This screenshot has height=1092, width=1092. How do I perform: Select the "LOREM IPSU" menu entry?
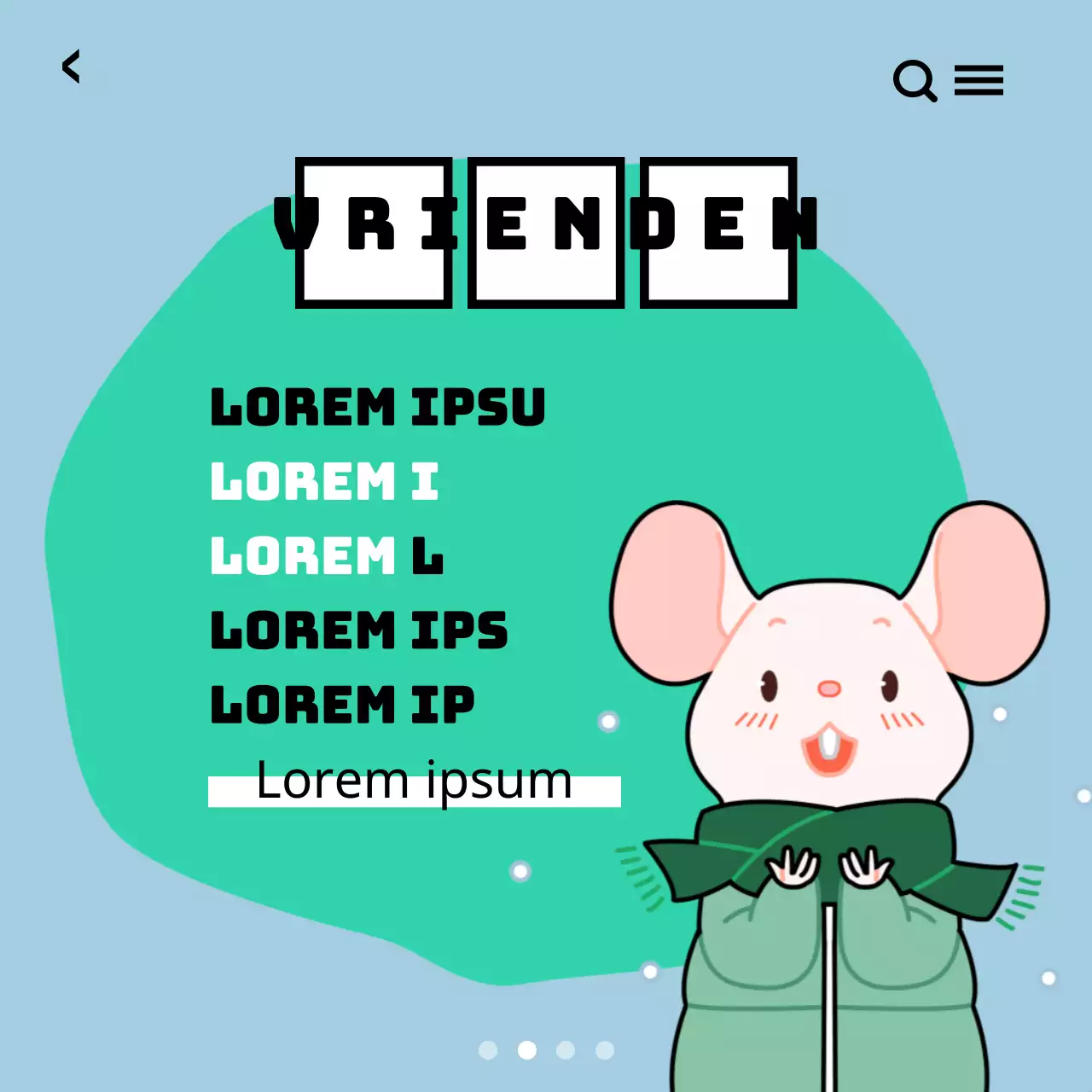pyautogui.click(x=377, y=407)
